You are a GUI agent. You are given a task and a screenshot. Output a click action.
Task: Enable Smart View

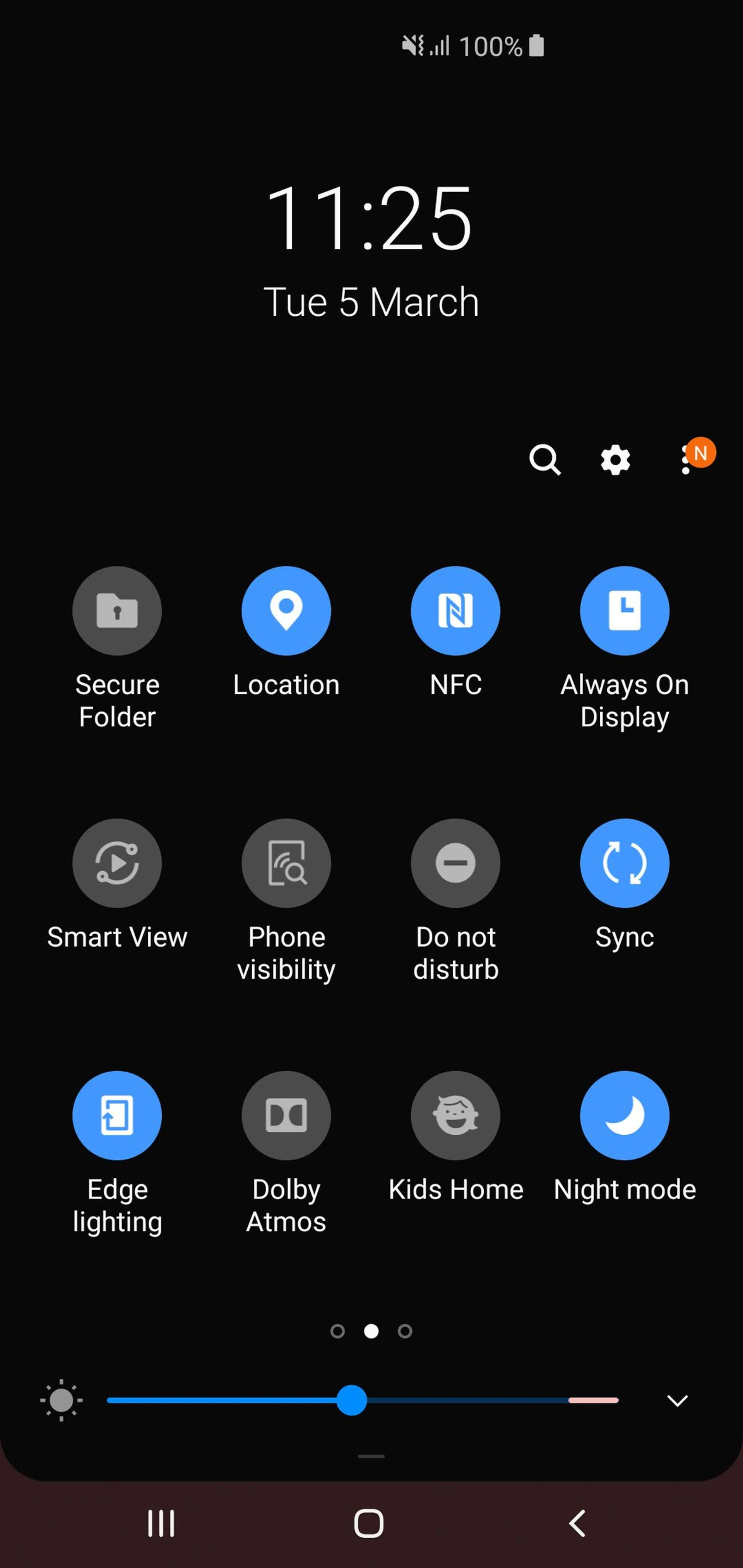[117, 862]
